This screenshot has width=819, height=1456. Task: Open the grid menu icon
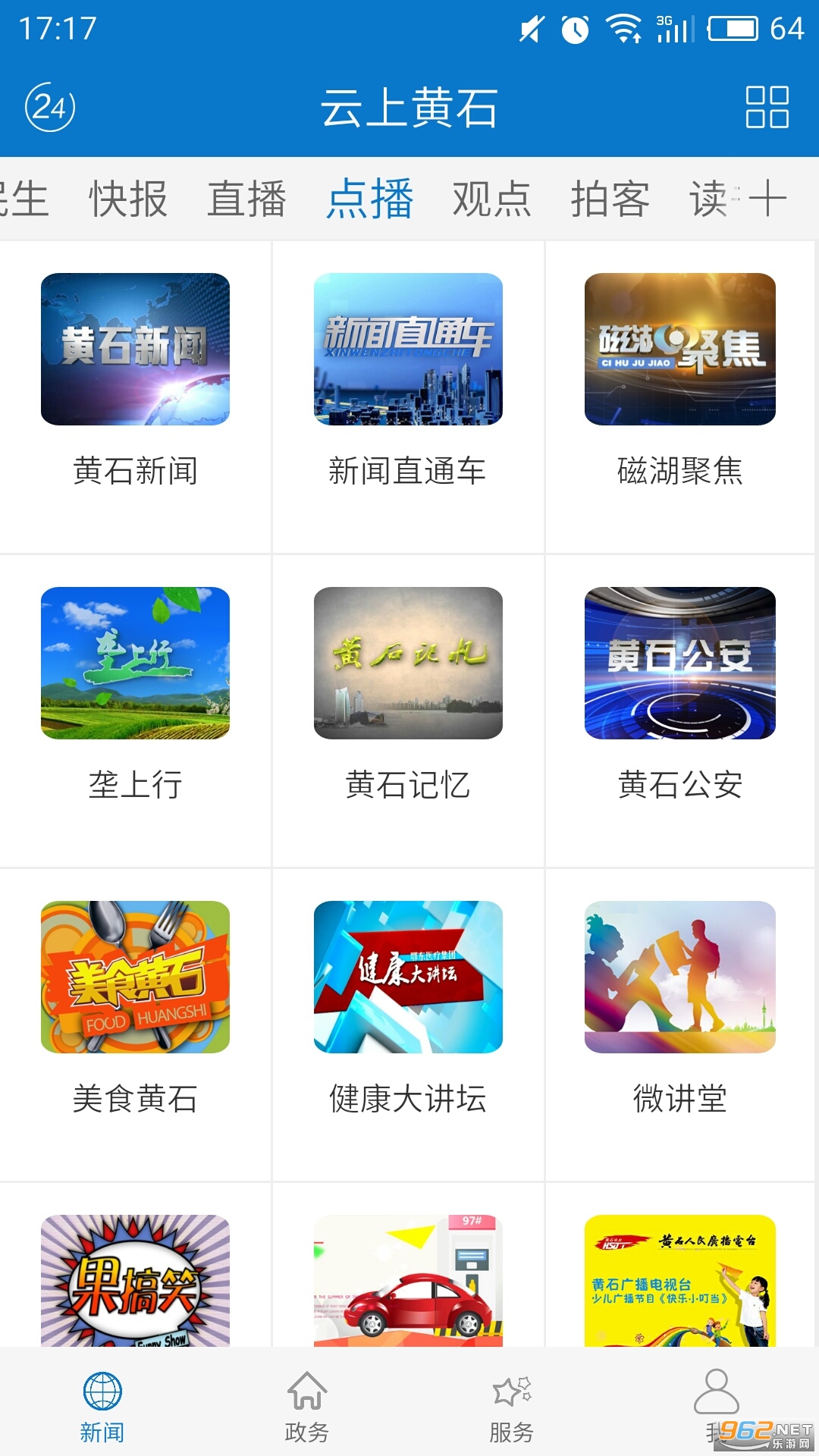tap(767, 107)
